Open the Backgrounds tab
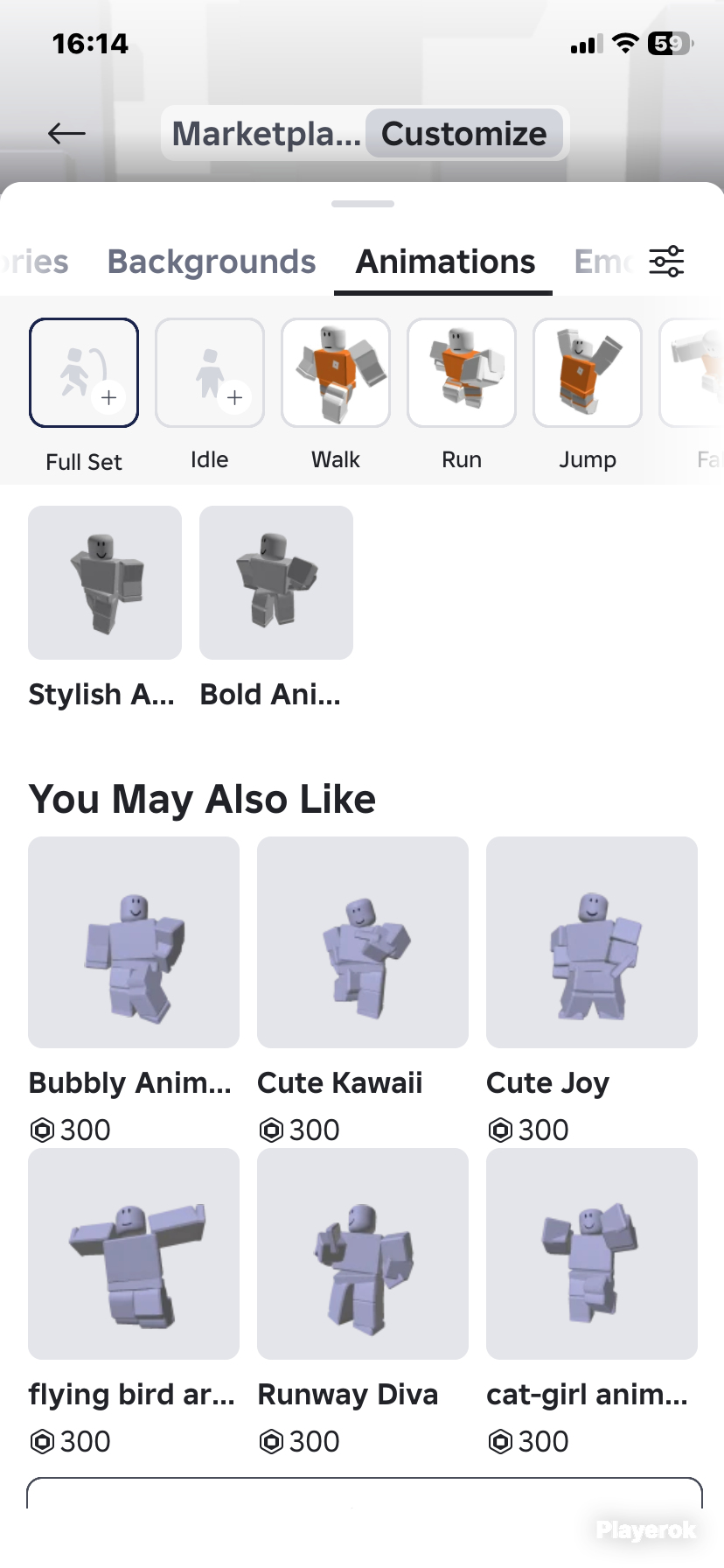The width and height of the screenshot is (724, 1568). click(212, 262)
